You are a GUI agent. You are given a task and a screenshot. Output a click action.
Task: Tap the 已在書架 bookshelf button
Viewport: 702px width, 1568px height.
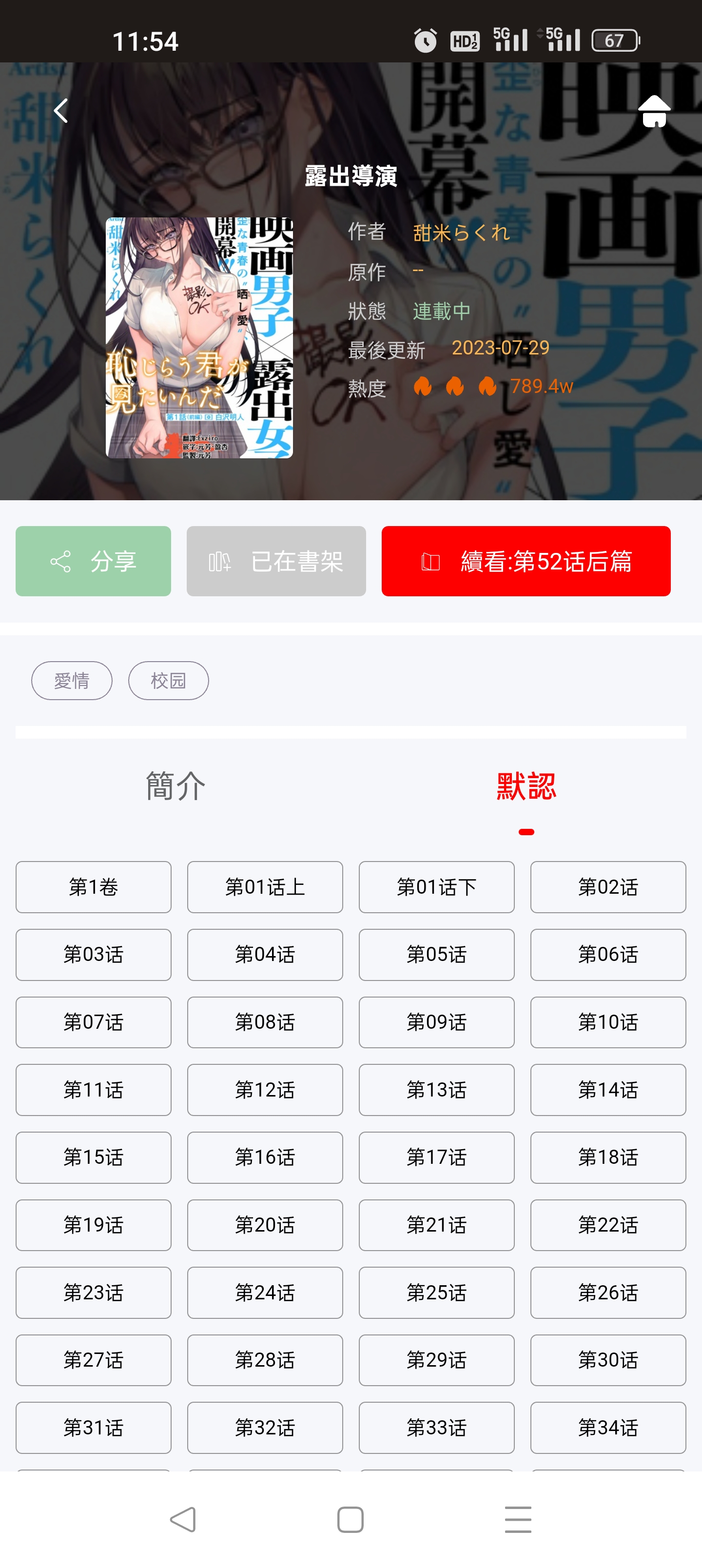point(276,561)
